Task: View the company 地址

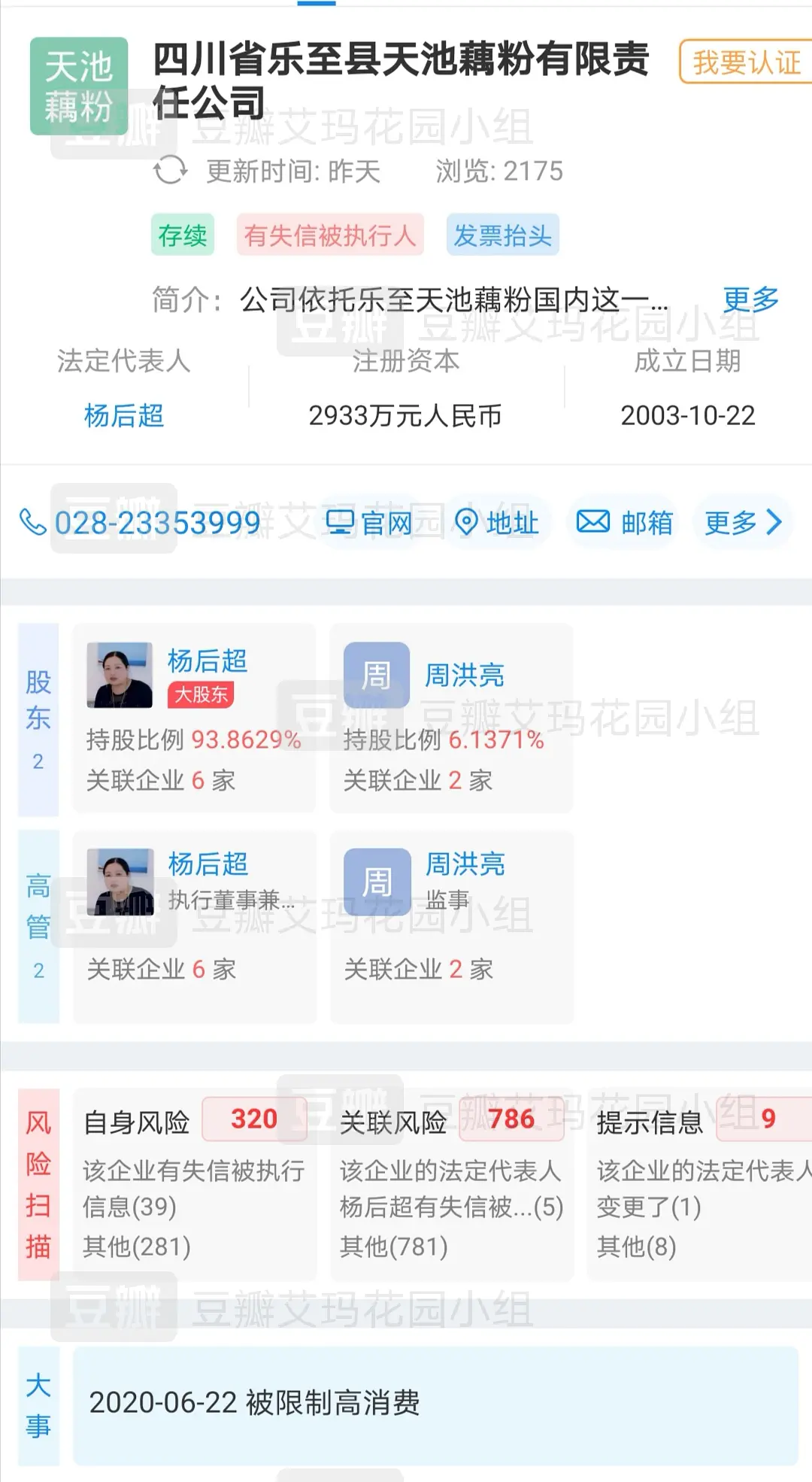Action: click(498, 523)
